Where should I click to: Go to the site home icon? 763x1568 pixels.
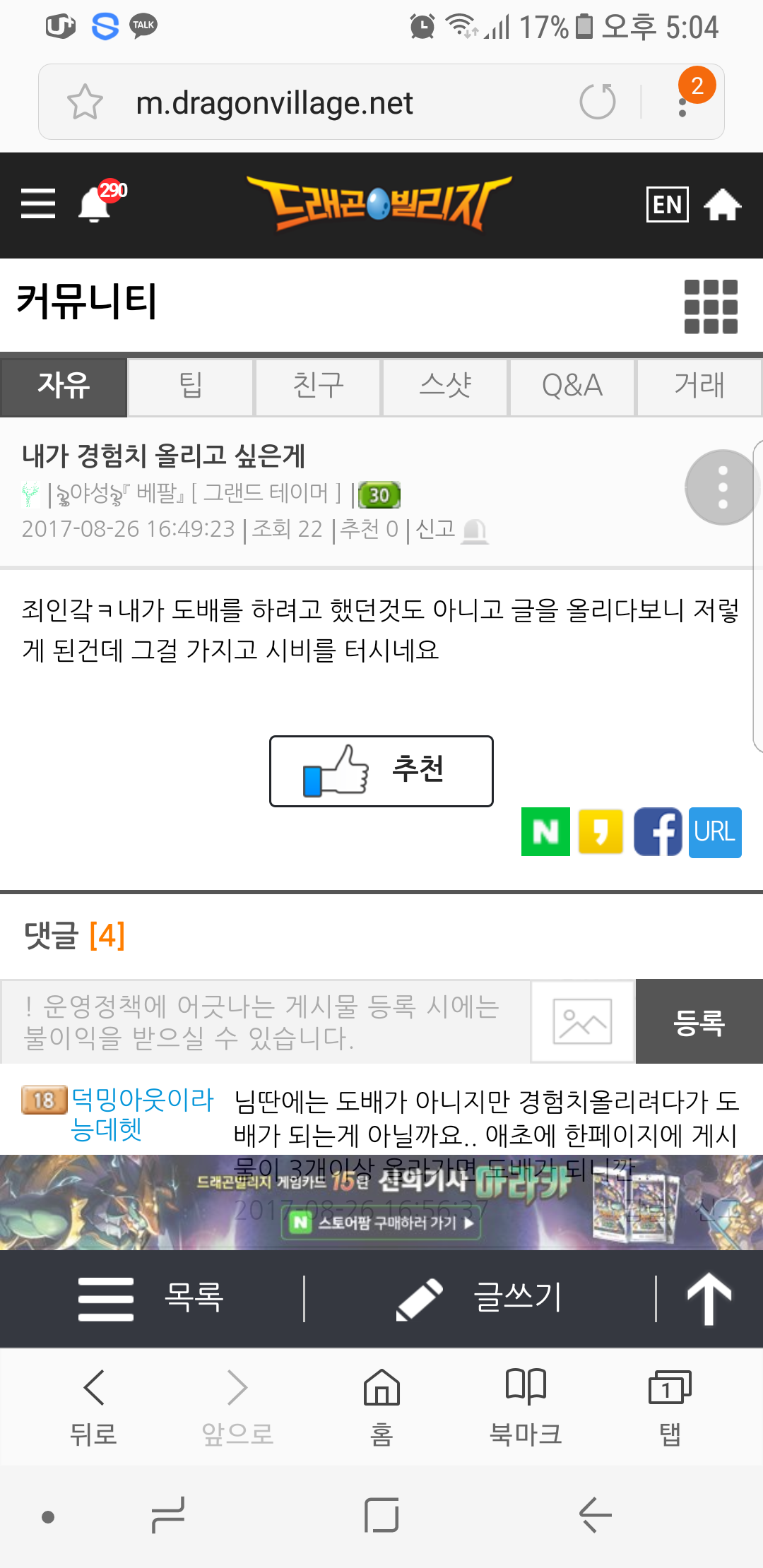722,205
